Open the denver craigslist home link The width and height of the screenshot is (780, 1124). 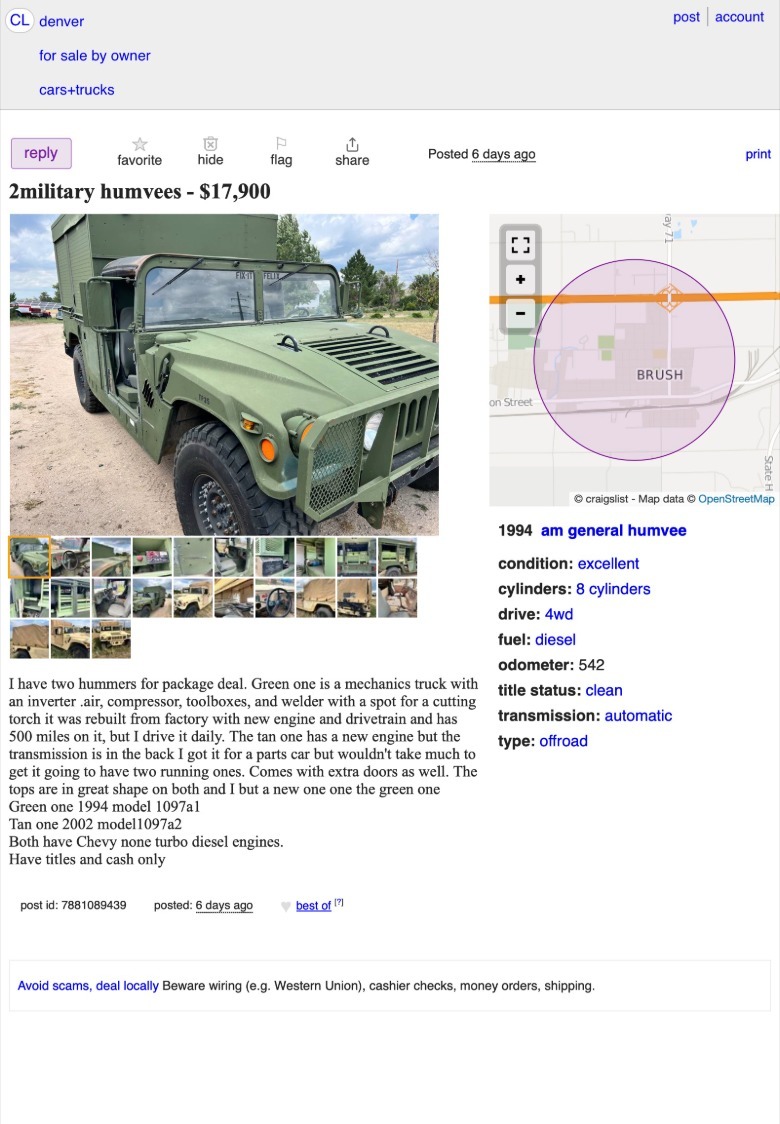coord(61,21)
